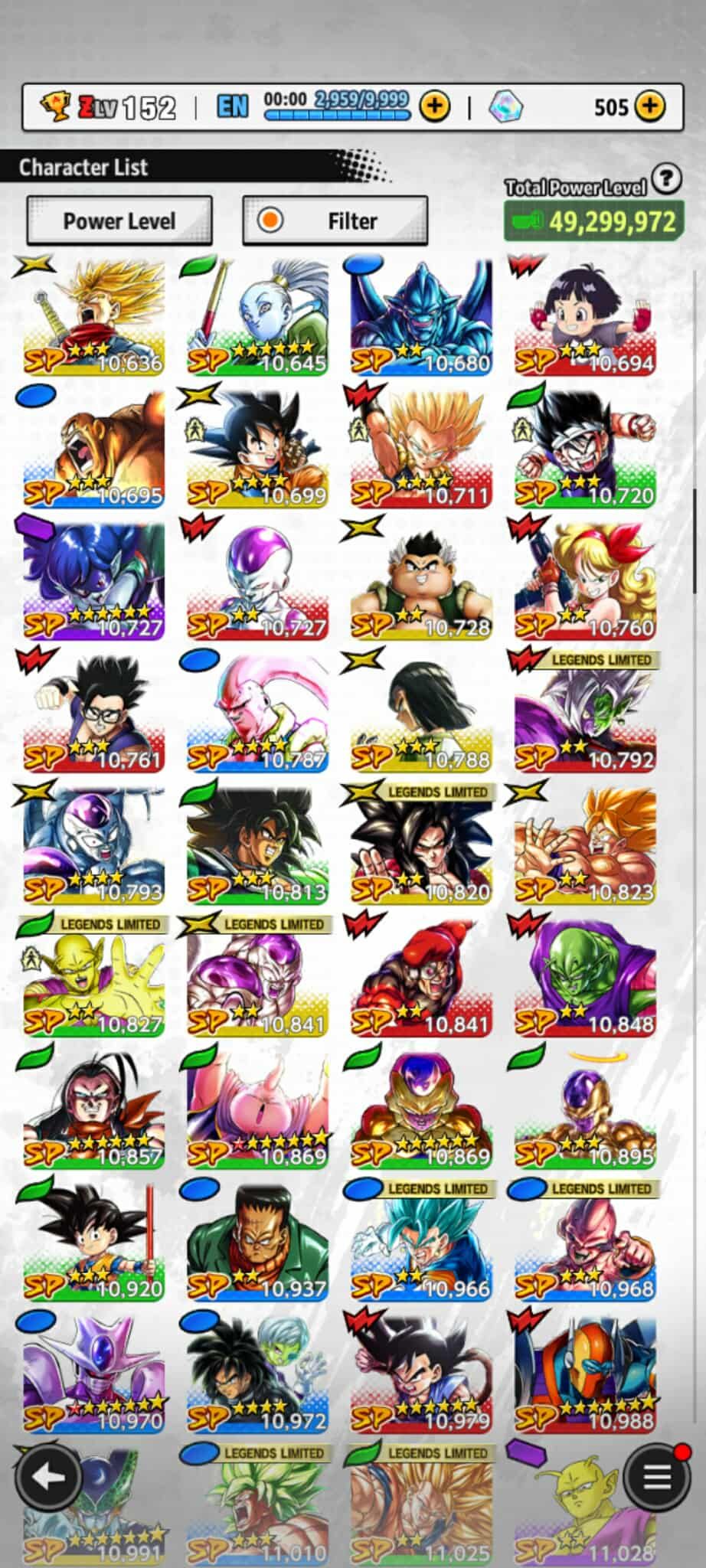Screen dimensions: 706x1568
Task: Add crystals with the plus next to 505
Action: [x=650, y=106]
